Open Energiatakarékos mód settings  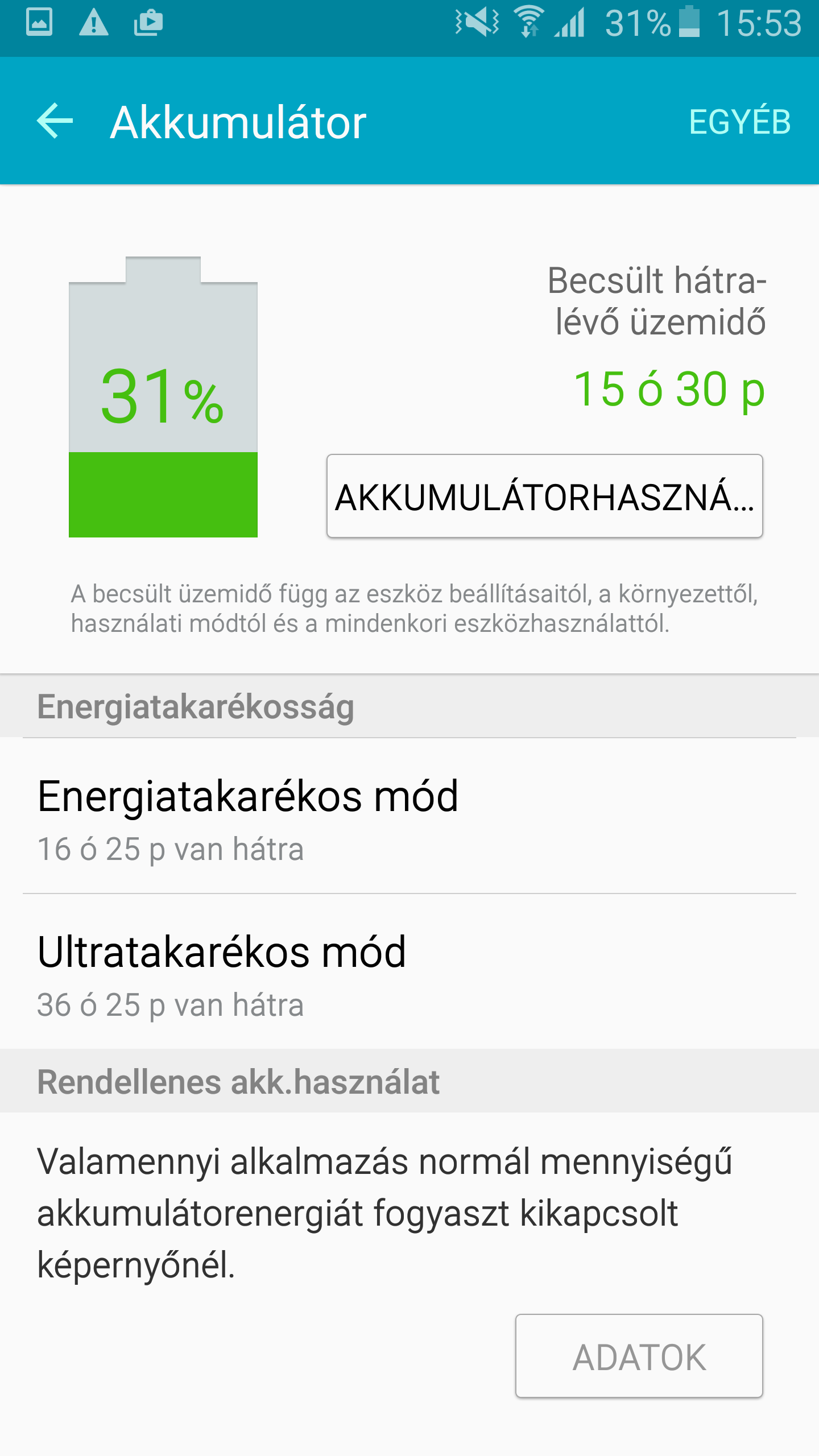409,817
